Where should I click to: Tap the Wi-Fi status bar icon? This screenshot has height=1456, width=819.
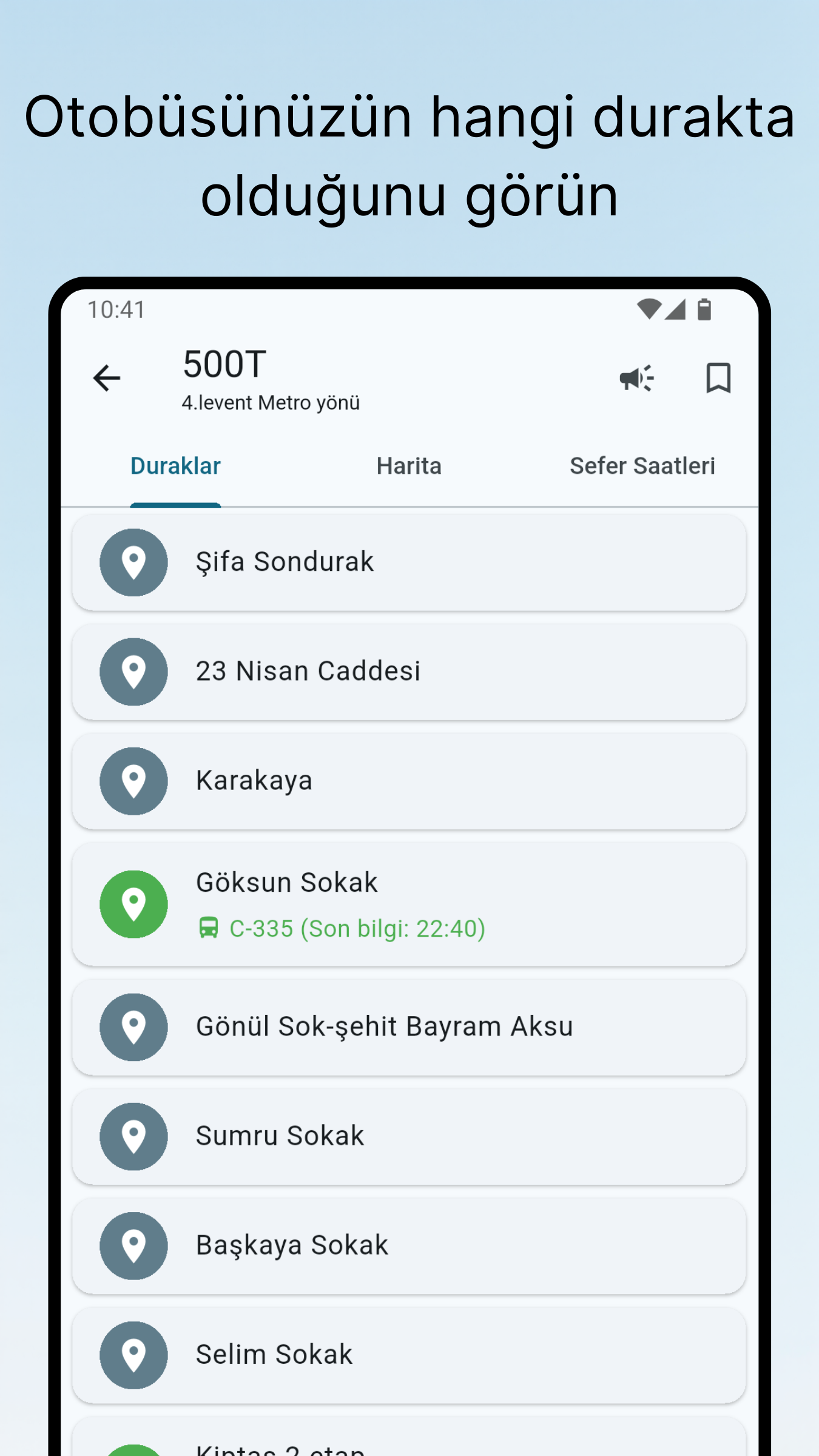click(x=649, y=310)
